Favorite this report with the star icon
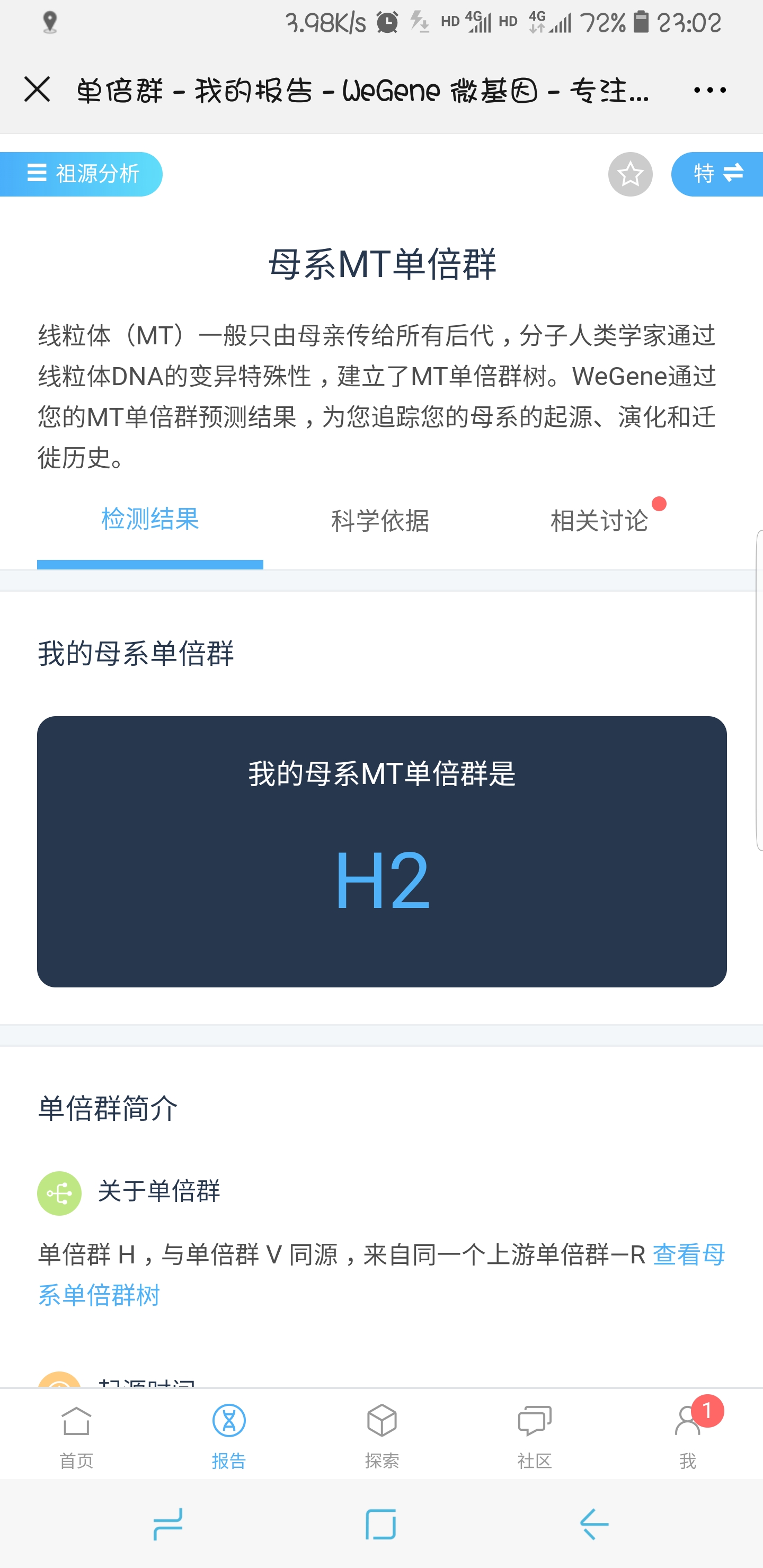The width and height of the screenshot is (763, 1568). tap(629, 174)
